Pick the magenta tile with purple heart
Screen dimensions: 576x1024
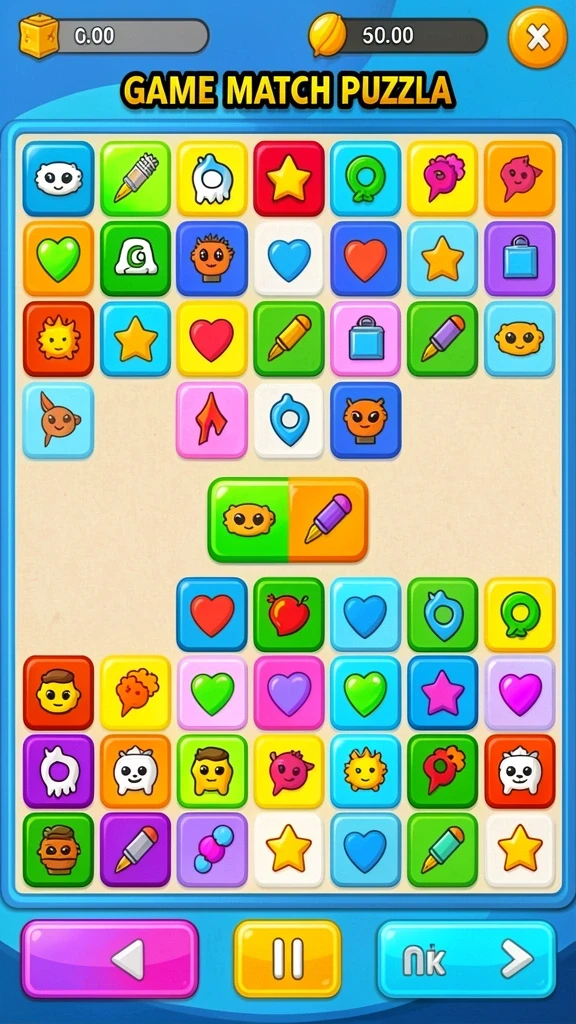pyautogui.click(x=289, y=693)
